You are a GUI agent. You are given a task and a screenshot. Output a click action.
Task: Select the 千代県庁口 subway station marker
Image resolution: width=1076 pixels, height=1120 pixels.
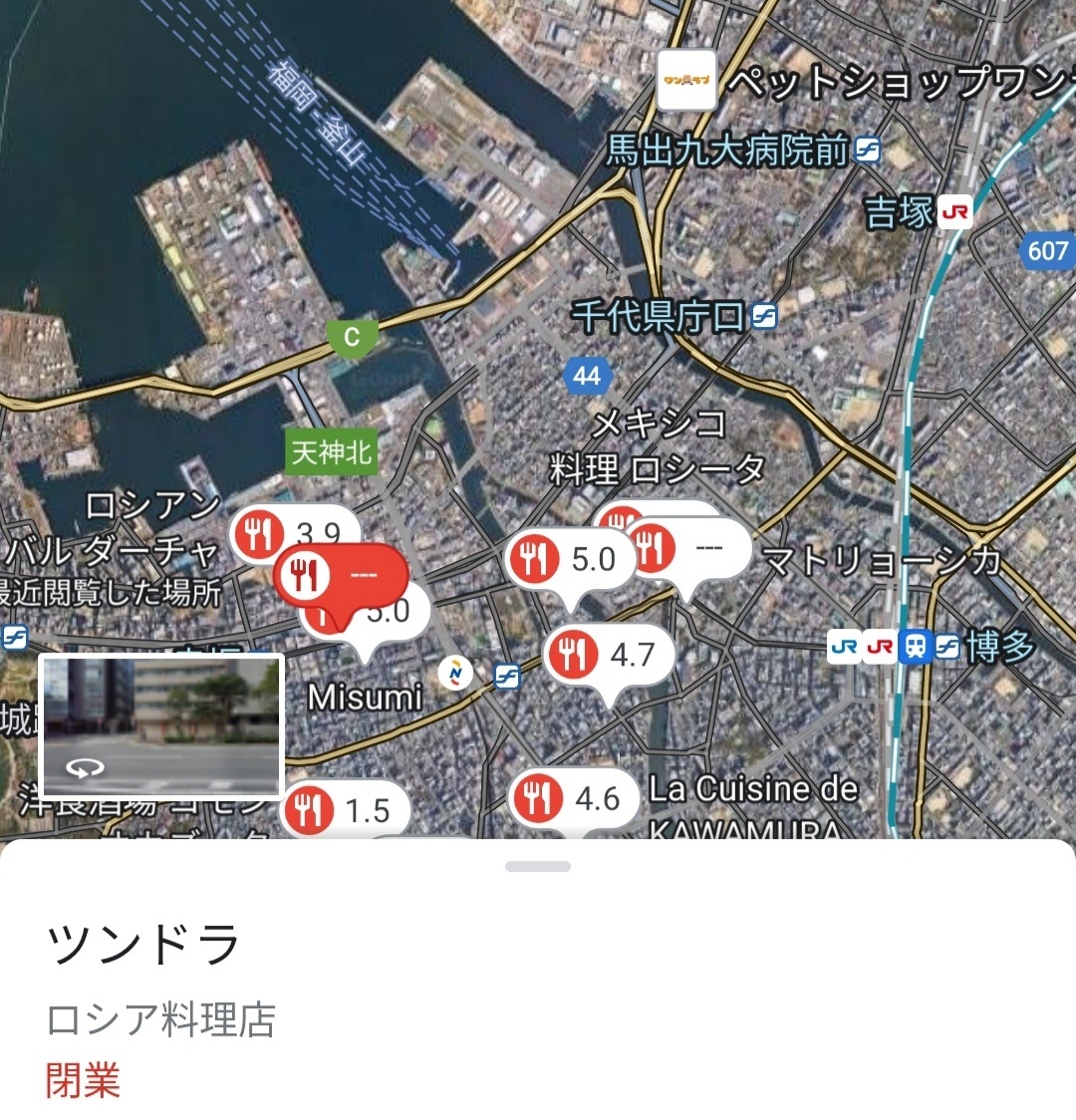764,317
